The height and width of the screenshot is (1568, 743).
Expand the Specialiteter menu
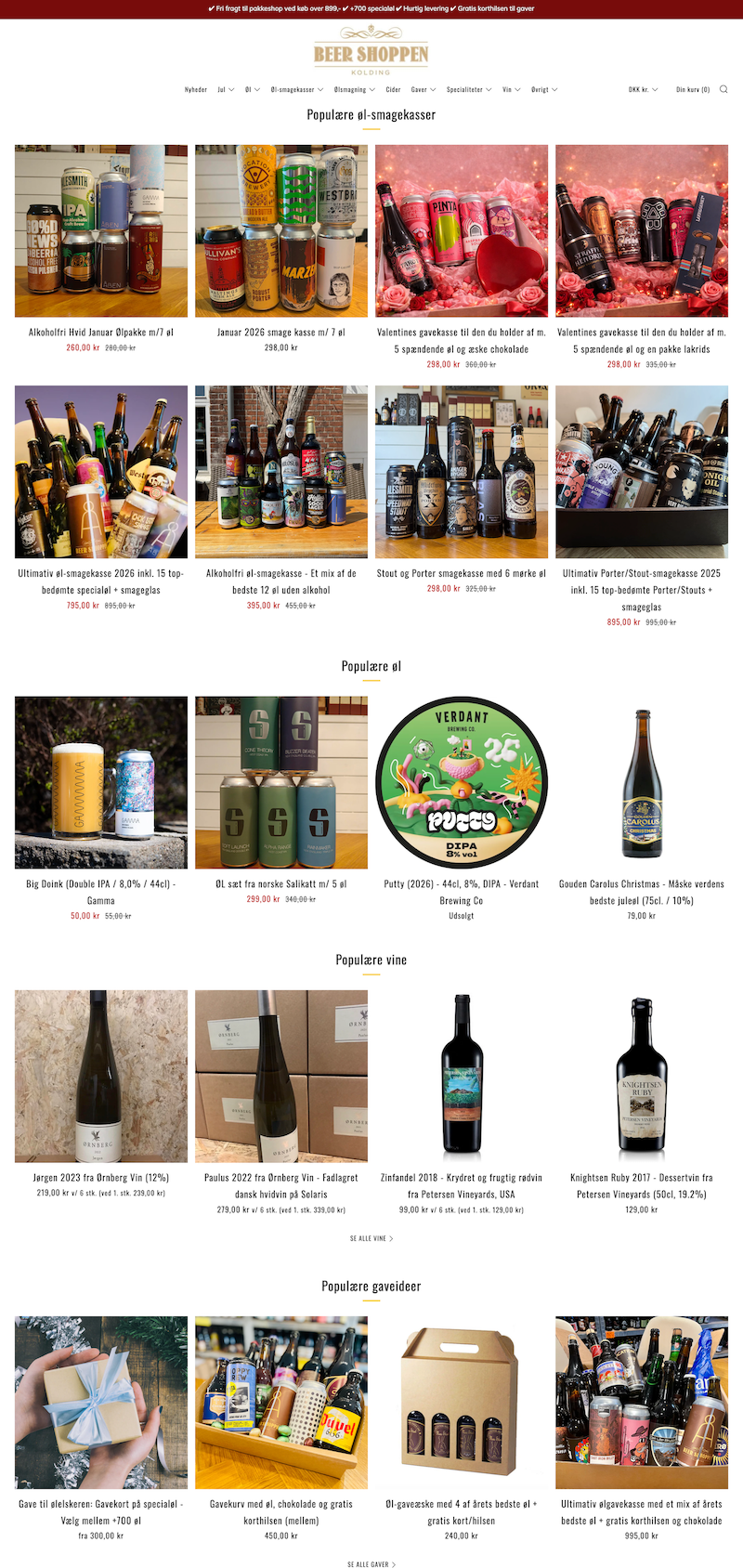pos(468,90)
